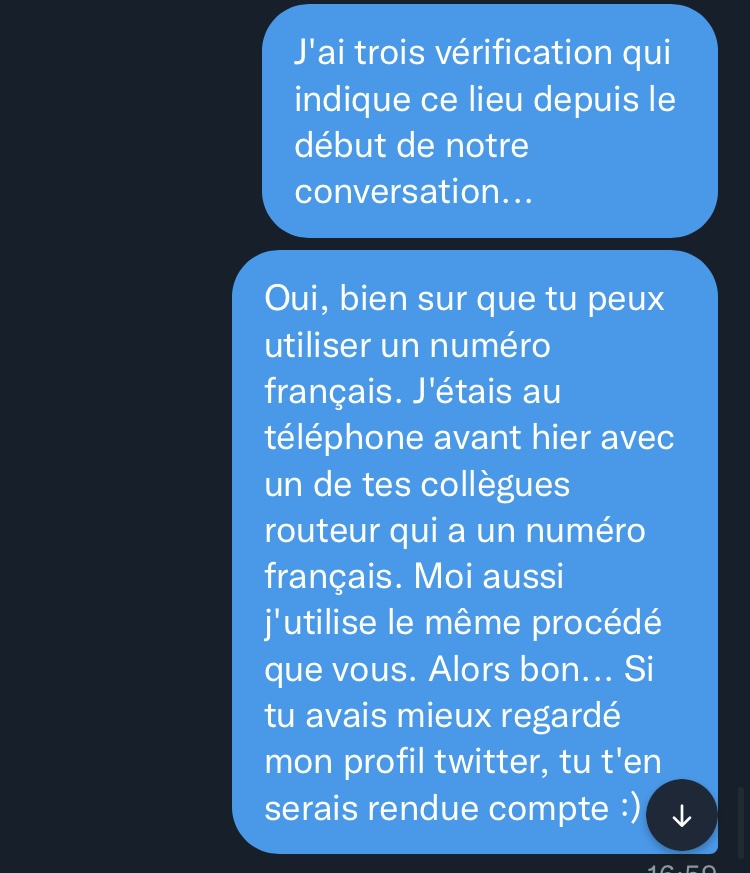The height and width of the screenshot is (873, 750).
Task: Jump to latest message with down arrow
Action: click(x=682, y=815)
